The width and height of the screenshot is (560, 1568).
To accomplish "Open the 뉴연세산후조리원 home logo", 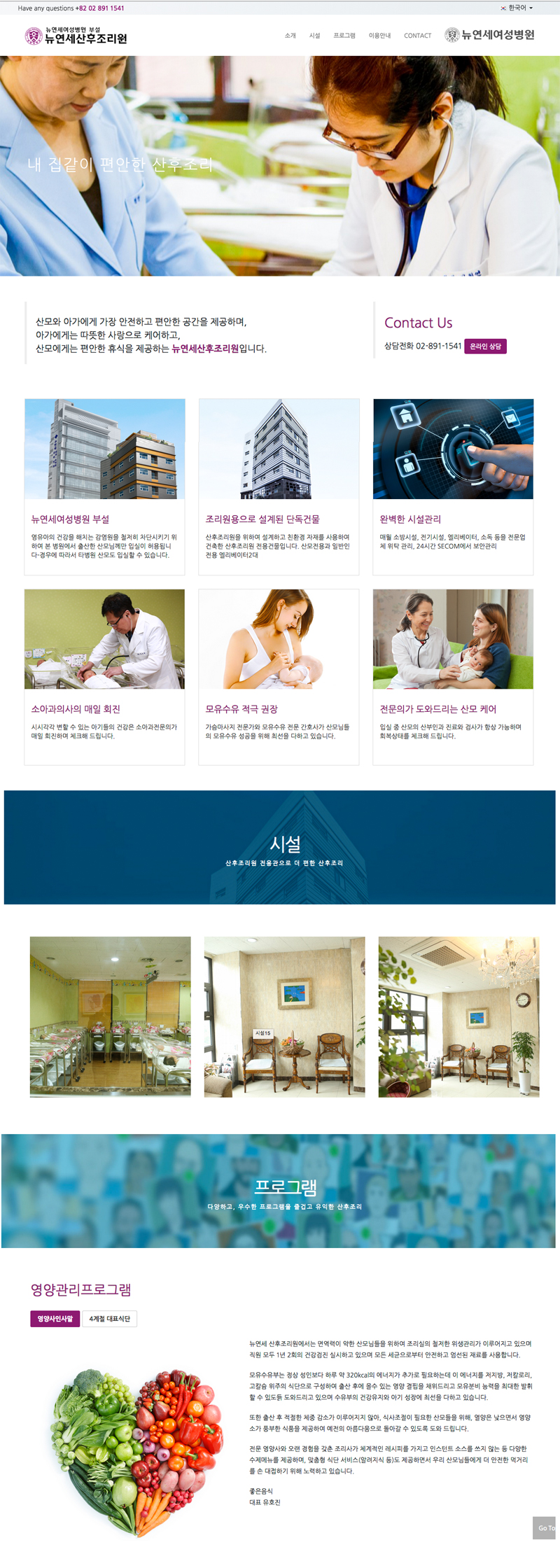I will click(76, 36).
